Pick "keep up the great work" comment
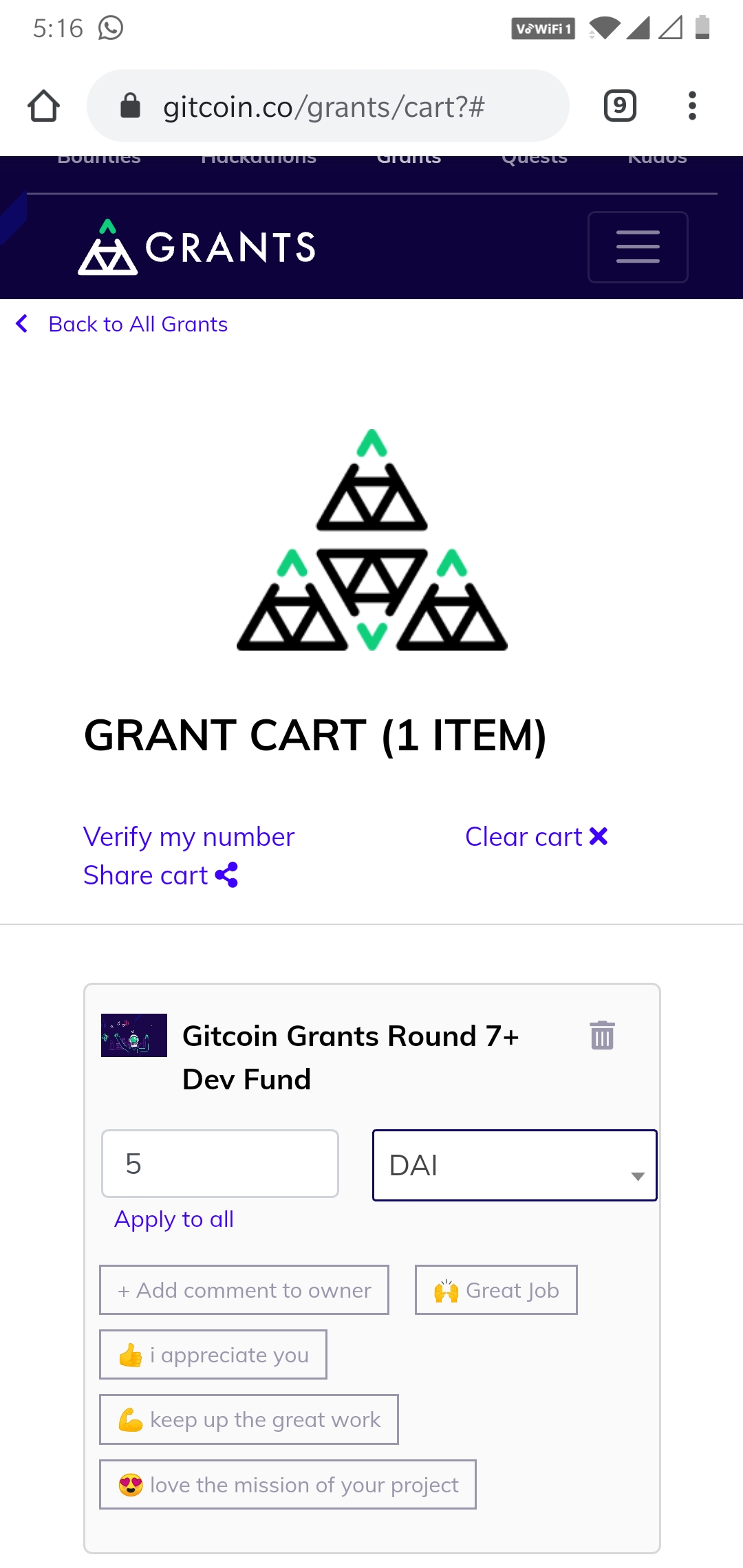The width and height of the screenshot is (743, 1568). click(249, 1419)
